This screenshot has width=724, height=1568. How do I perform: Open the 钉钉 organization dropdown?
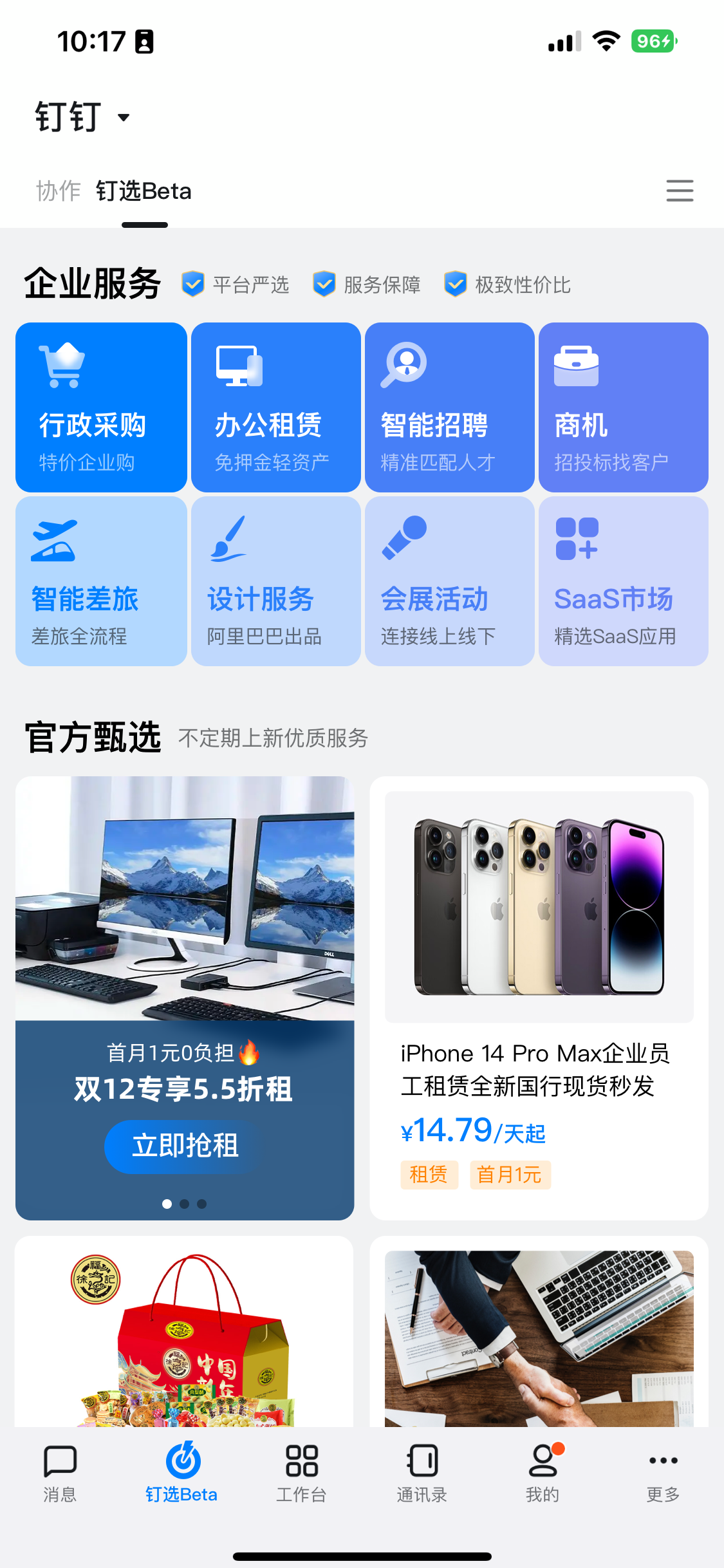click(x=84, y=117)
